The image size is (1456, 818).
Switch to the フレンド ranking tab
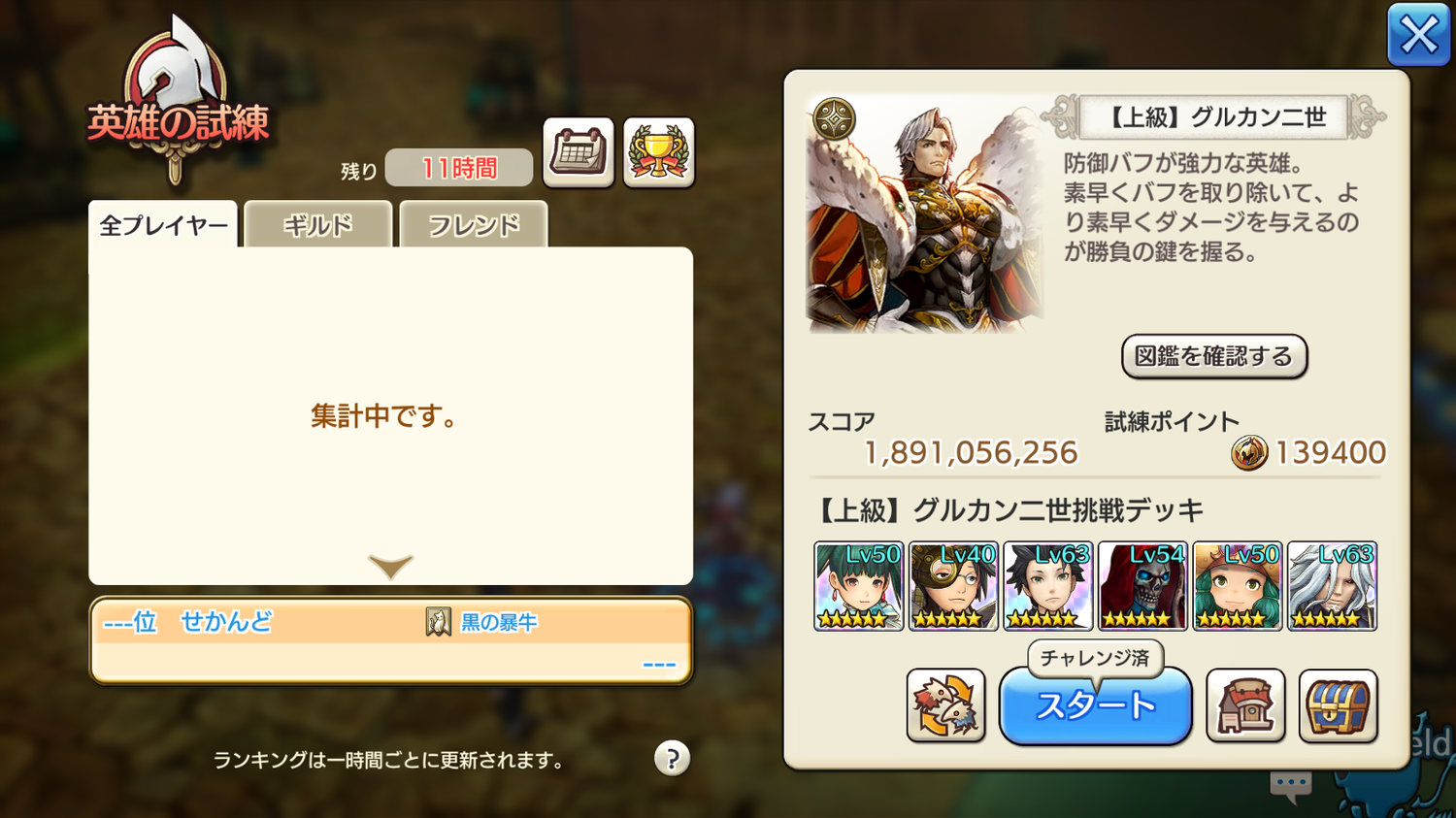pyautogui.click(x=474, y=225)
